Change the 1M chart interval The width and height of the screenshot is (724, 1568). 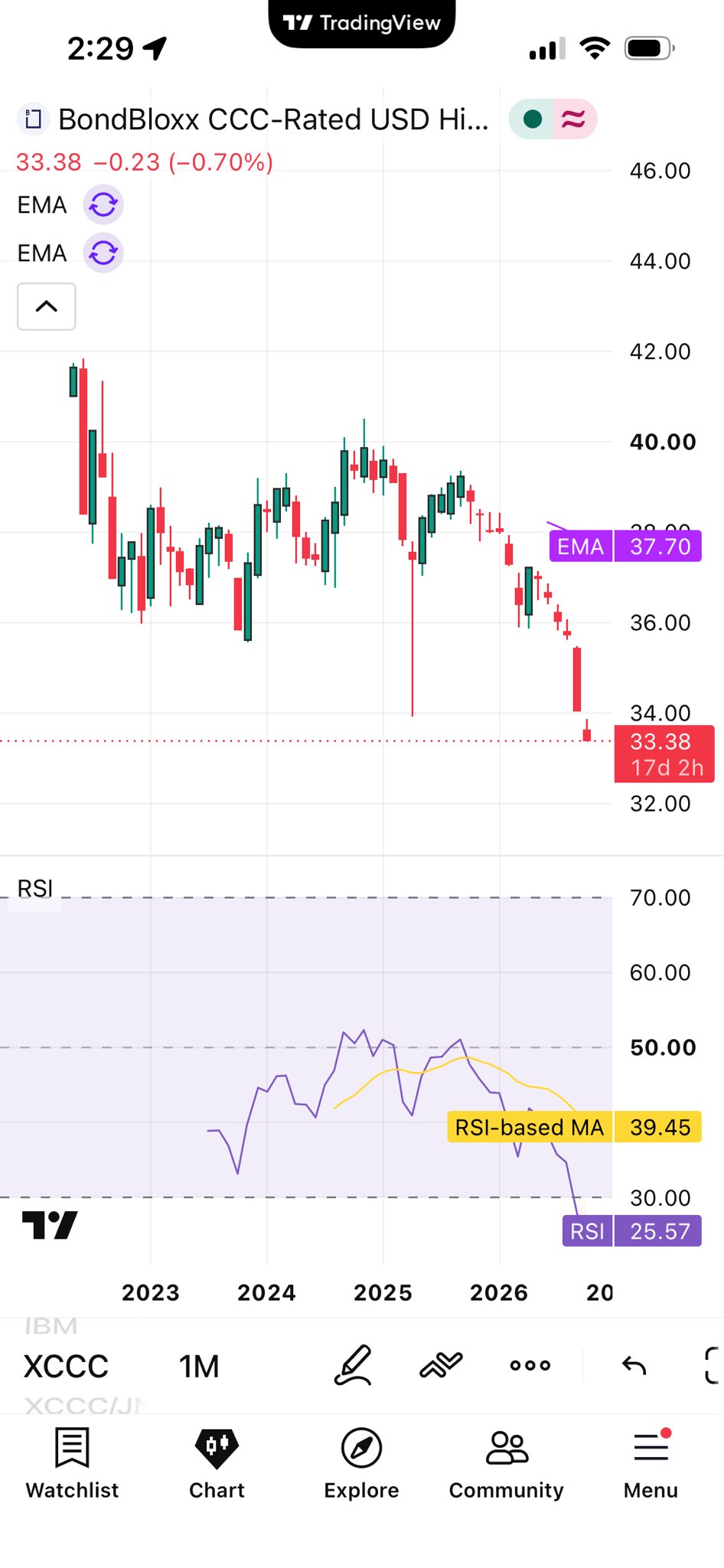[199, 1367]
